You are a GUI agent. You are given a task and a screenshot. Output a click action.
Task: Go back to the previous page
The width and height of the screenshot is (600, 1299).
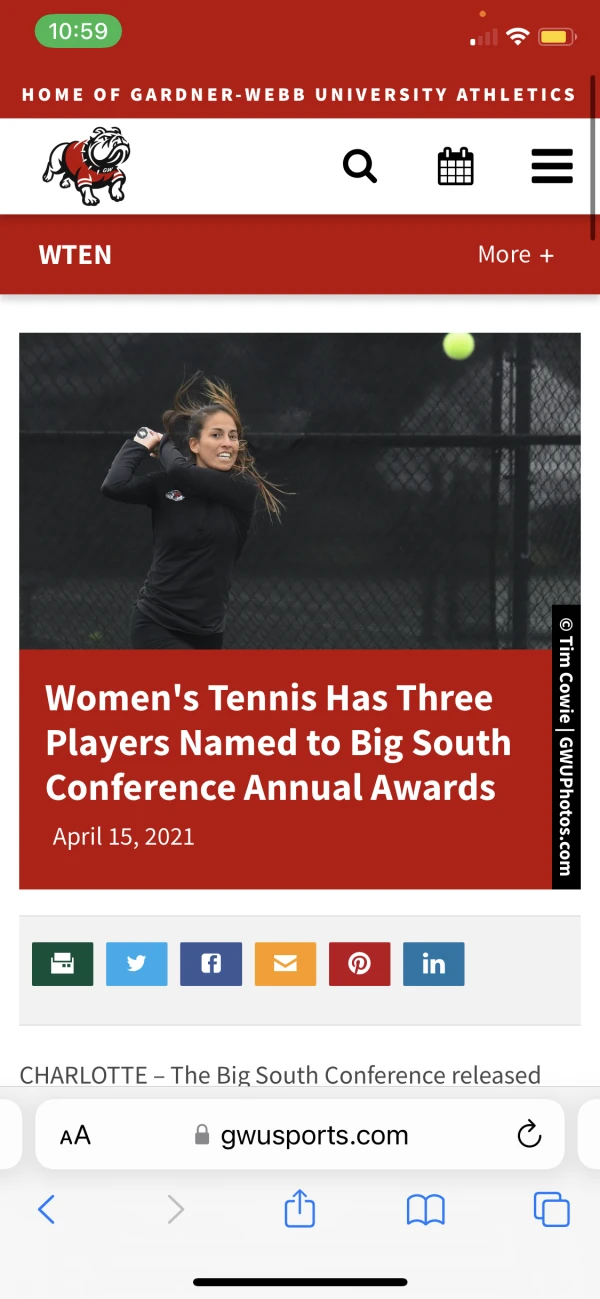tap(46, 1210)
